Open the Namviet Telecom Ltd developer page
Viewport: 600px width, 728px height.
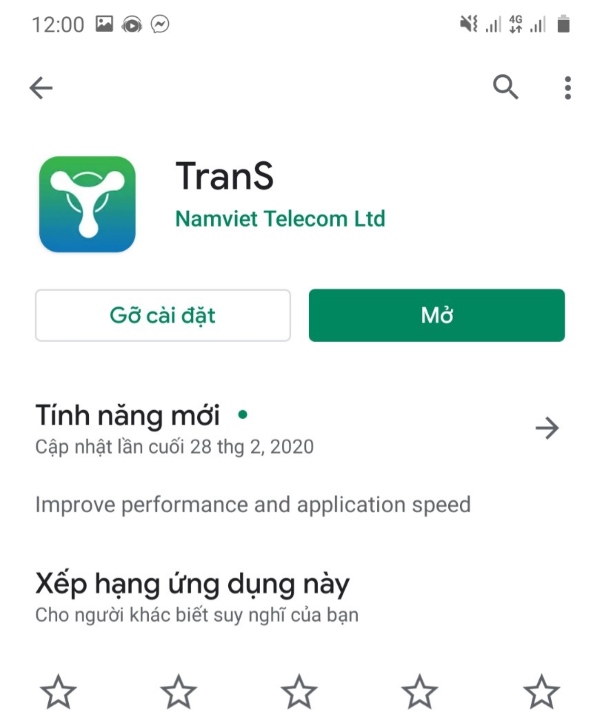(280, 219)
